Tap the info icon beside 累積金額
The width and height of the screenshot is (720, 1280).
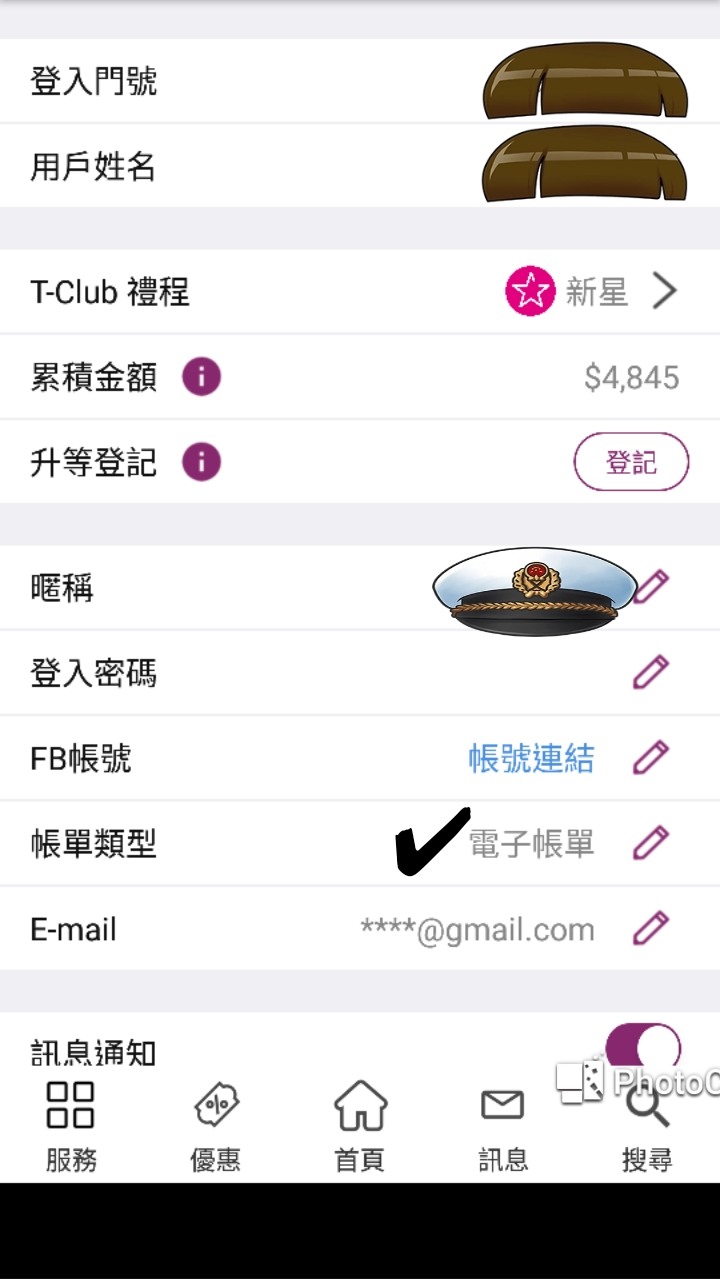[x=201, y=377]
